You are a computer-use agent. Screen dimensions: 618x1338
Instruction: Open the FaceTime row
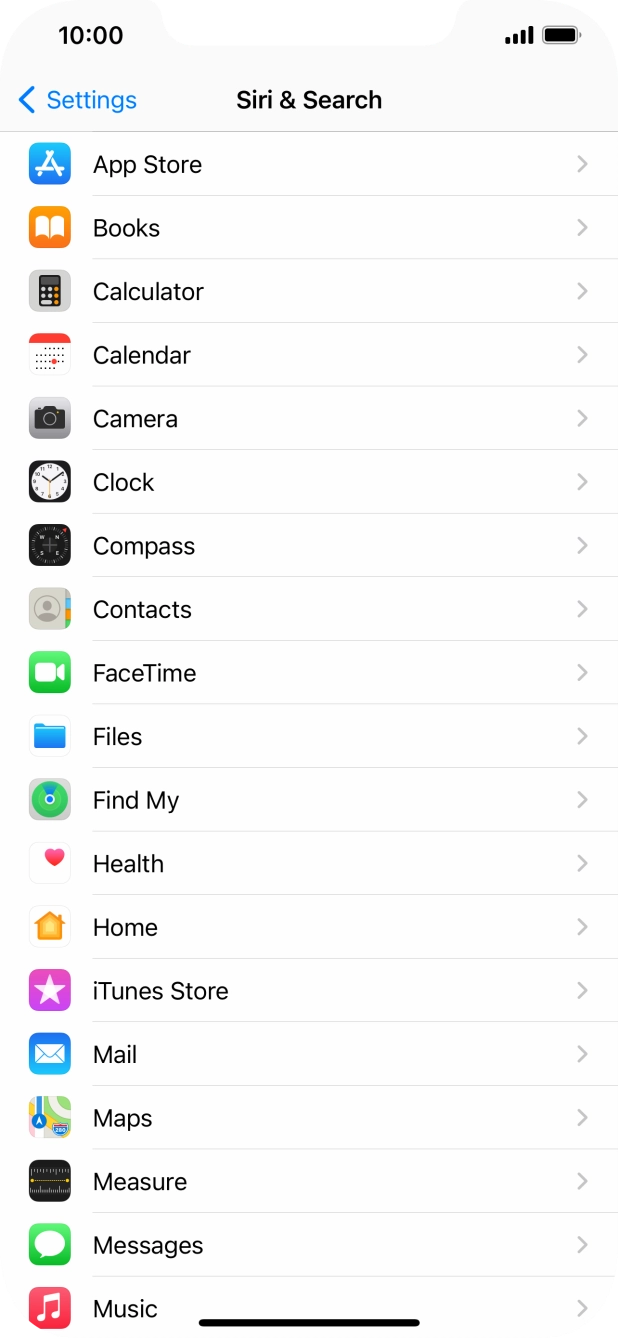pos(309,673)
